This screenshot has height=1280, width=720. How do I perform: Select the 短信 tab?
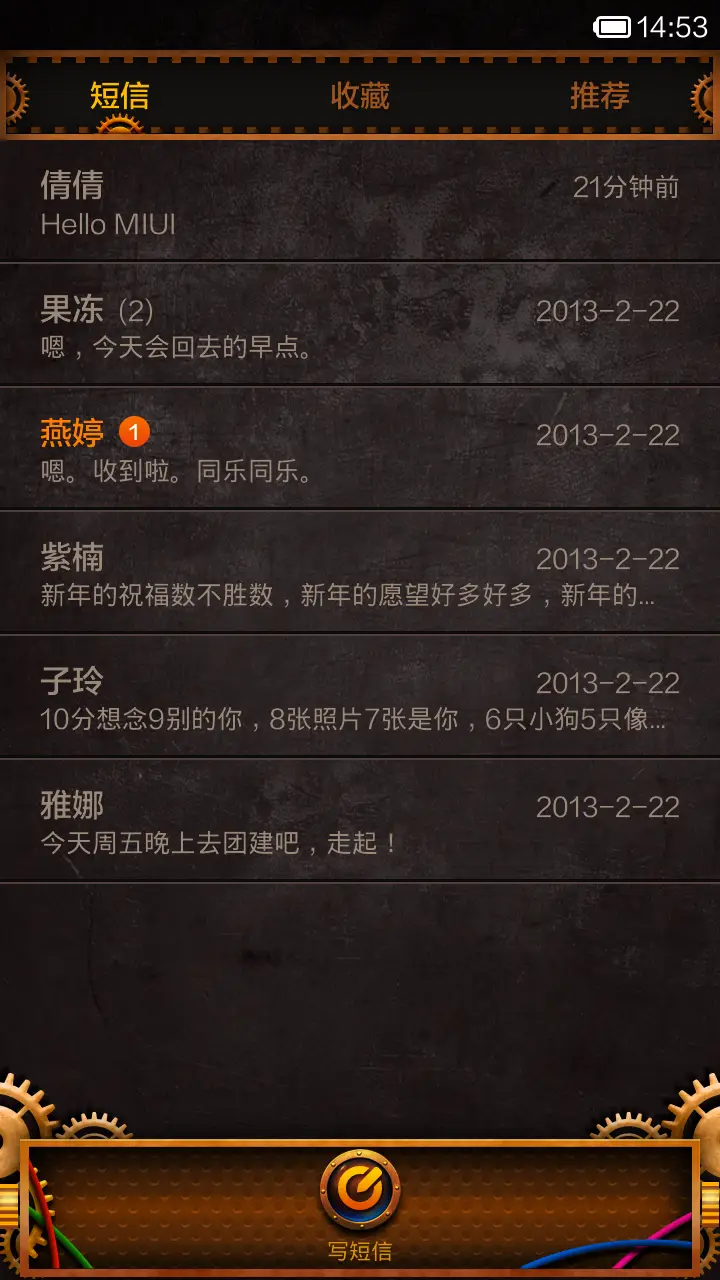pos(120,94)
